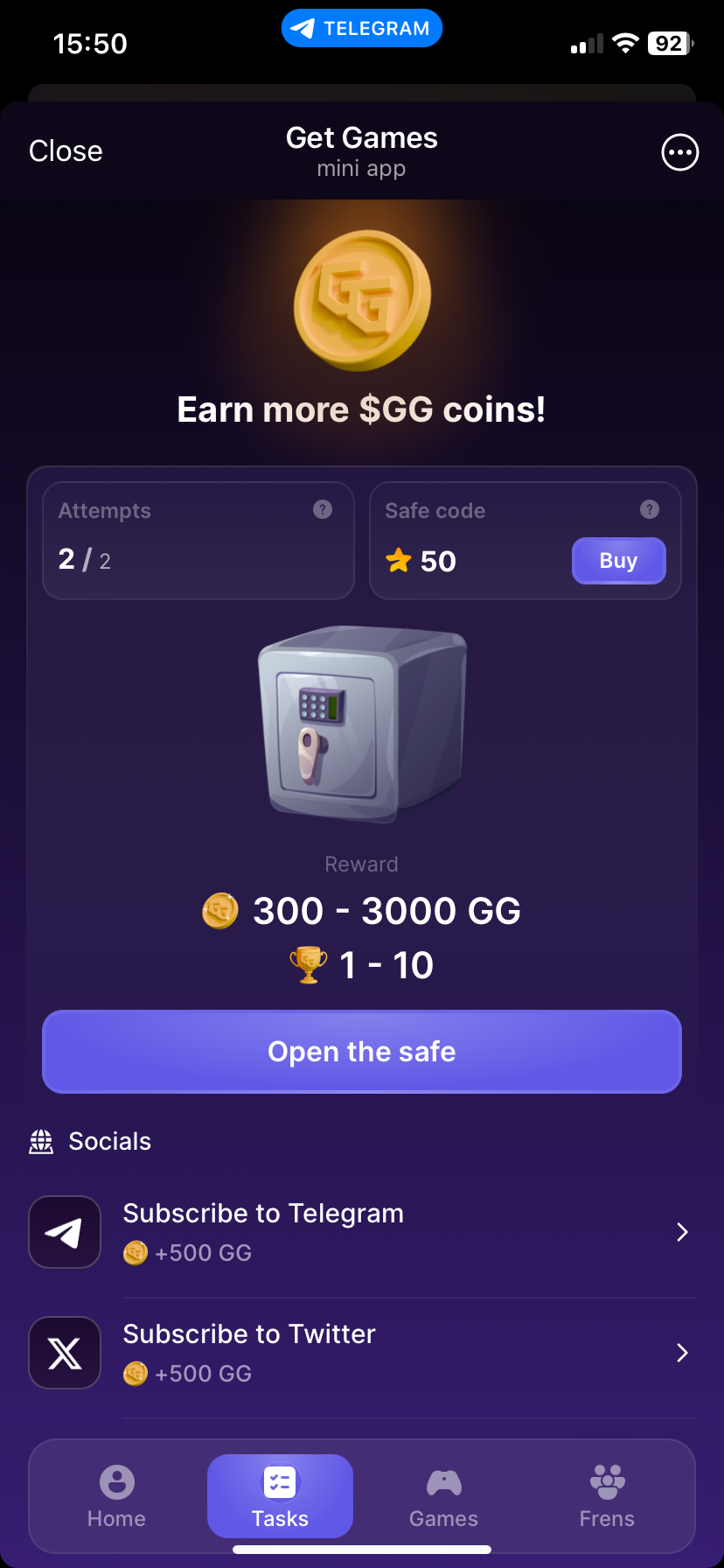Open Subscribe to Telegram task

pos(362,1232)
